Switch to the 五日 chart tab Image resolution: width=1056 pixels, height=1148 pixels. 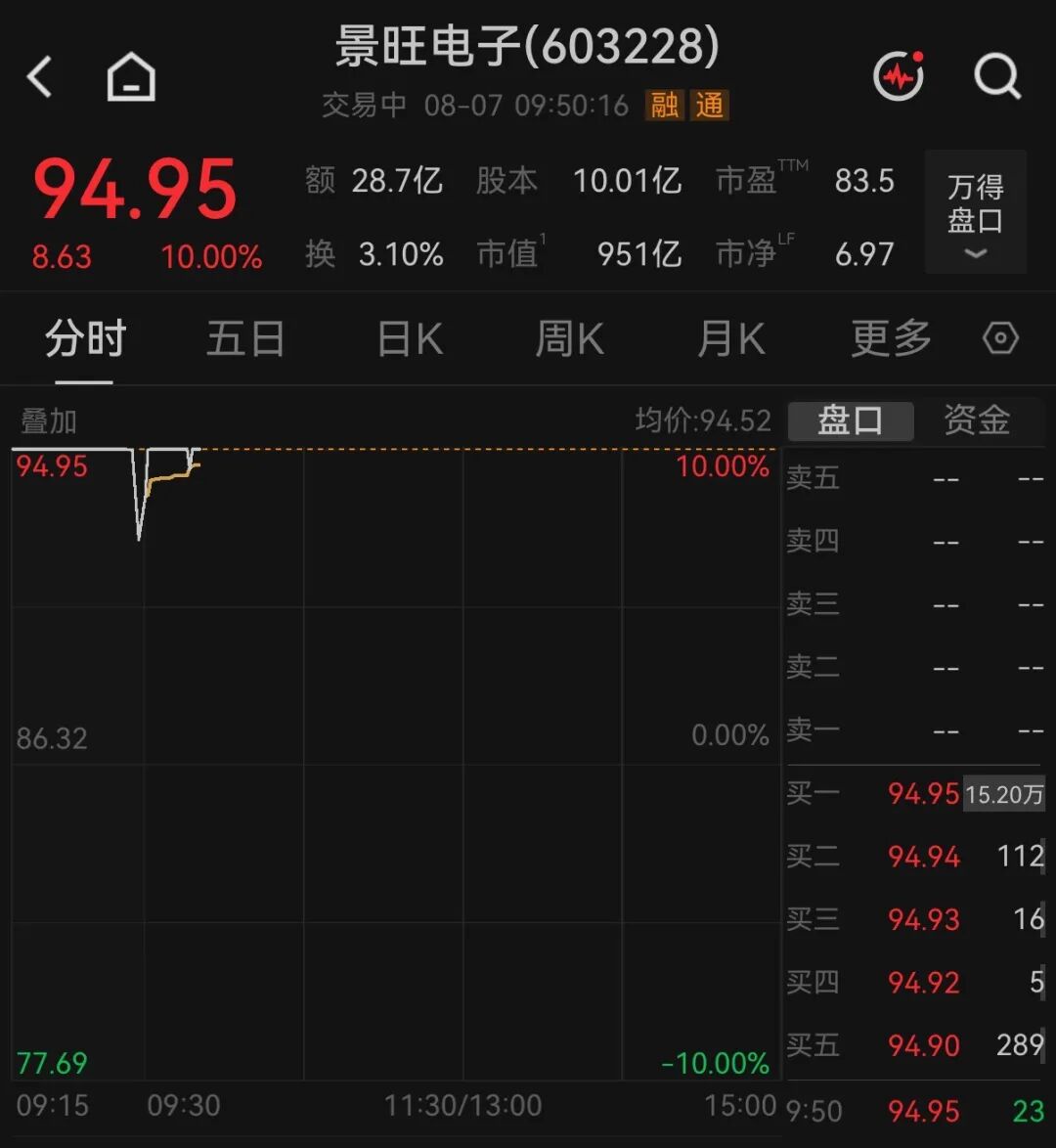click(245, 339)
